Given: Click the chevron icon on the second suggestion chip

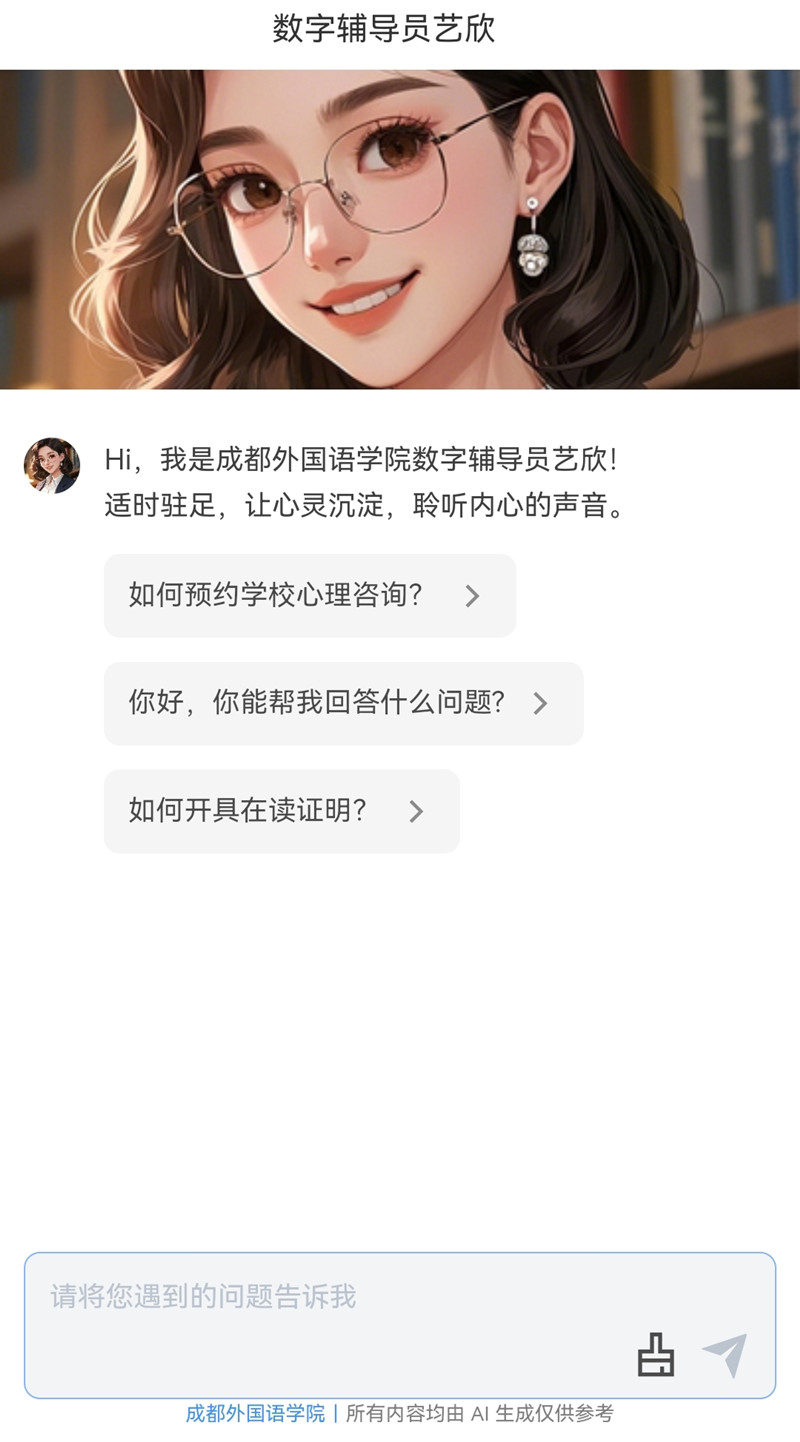Looking at the screenshot, I should 540,703.
